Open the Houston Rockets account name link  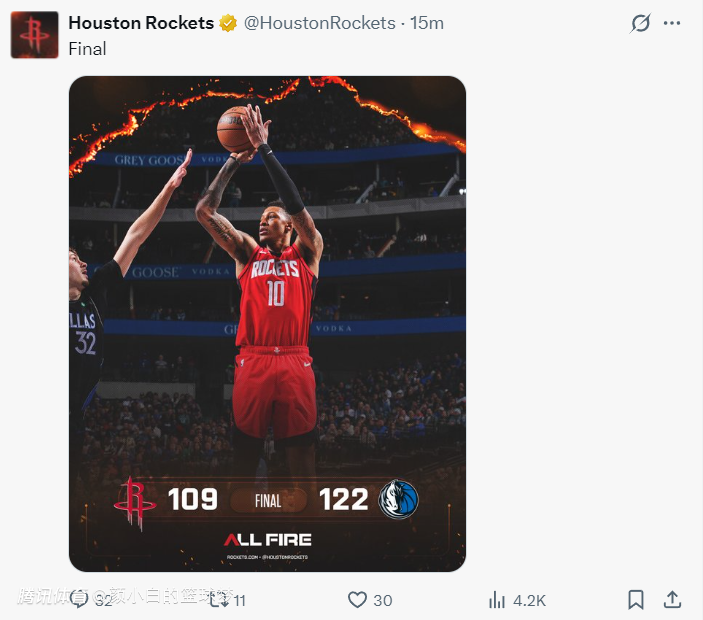[141, 23]
